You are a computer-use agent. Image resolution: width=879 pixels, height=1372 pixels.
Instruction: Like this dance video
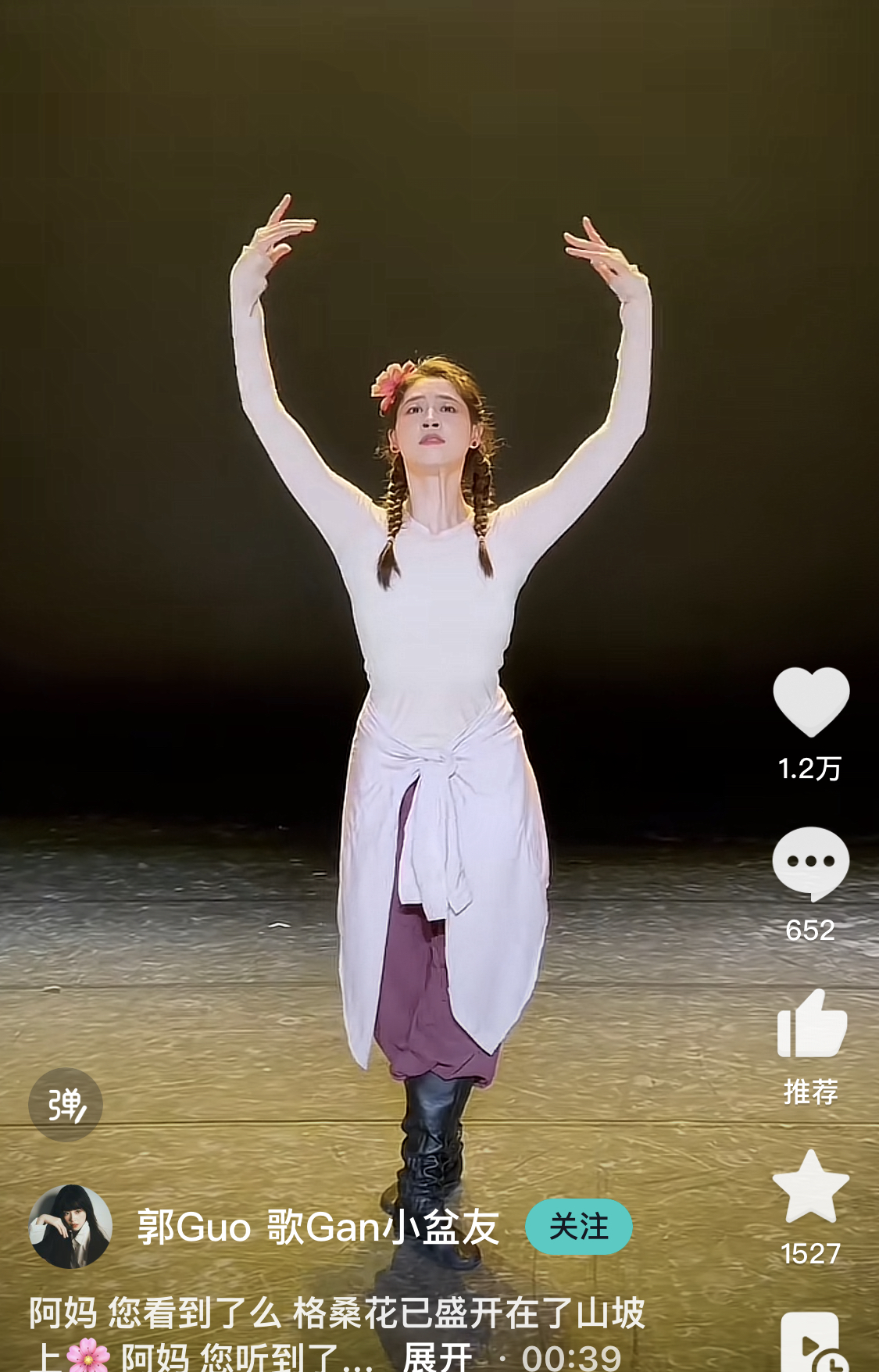[x=811, y=702]
